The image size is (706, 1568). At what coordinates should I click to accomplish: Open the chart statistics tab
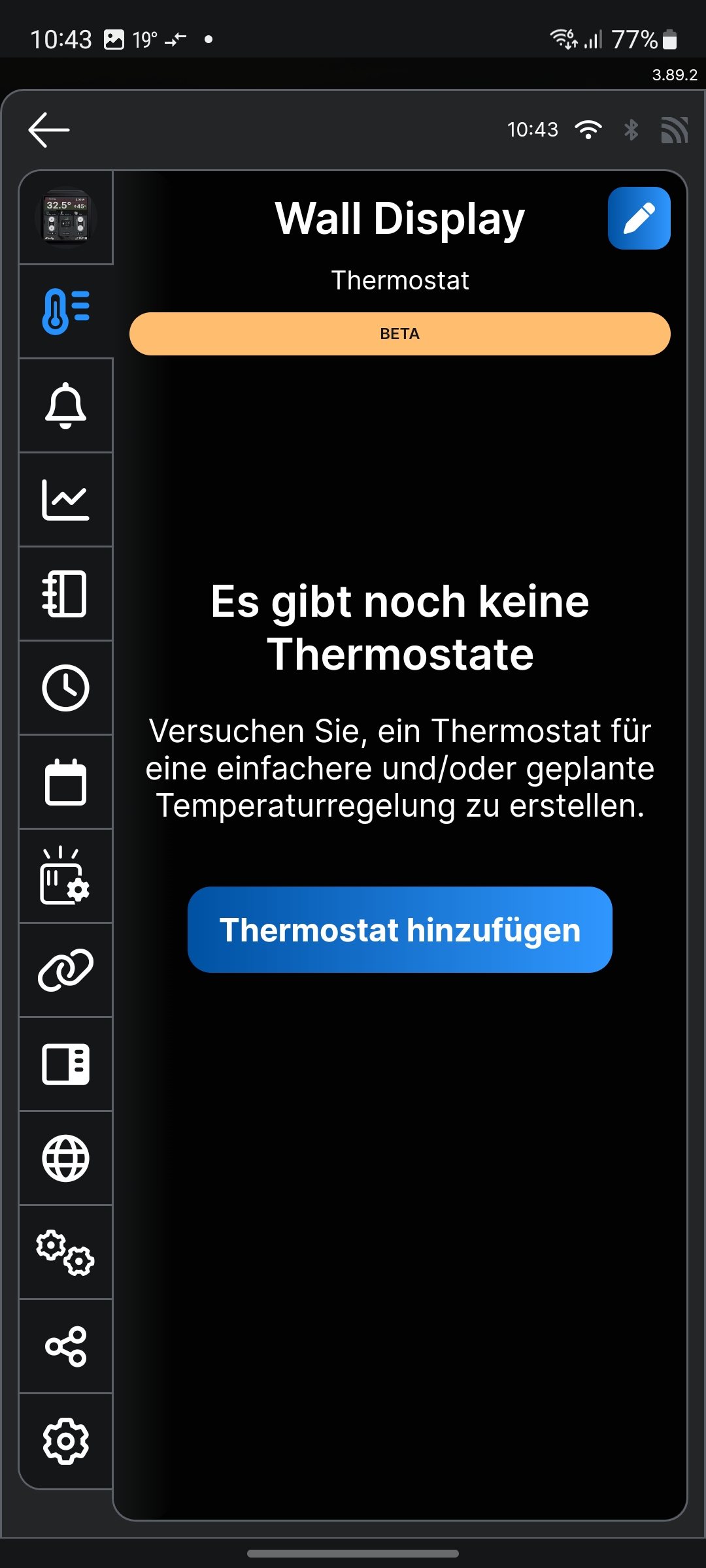(x=66, y=500)
